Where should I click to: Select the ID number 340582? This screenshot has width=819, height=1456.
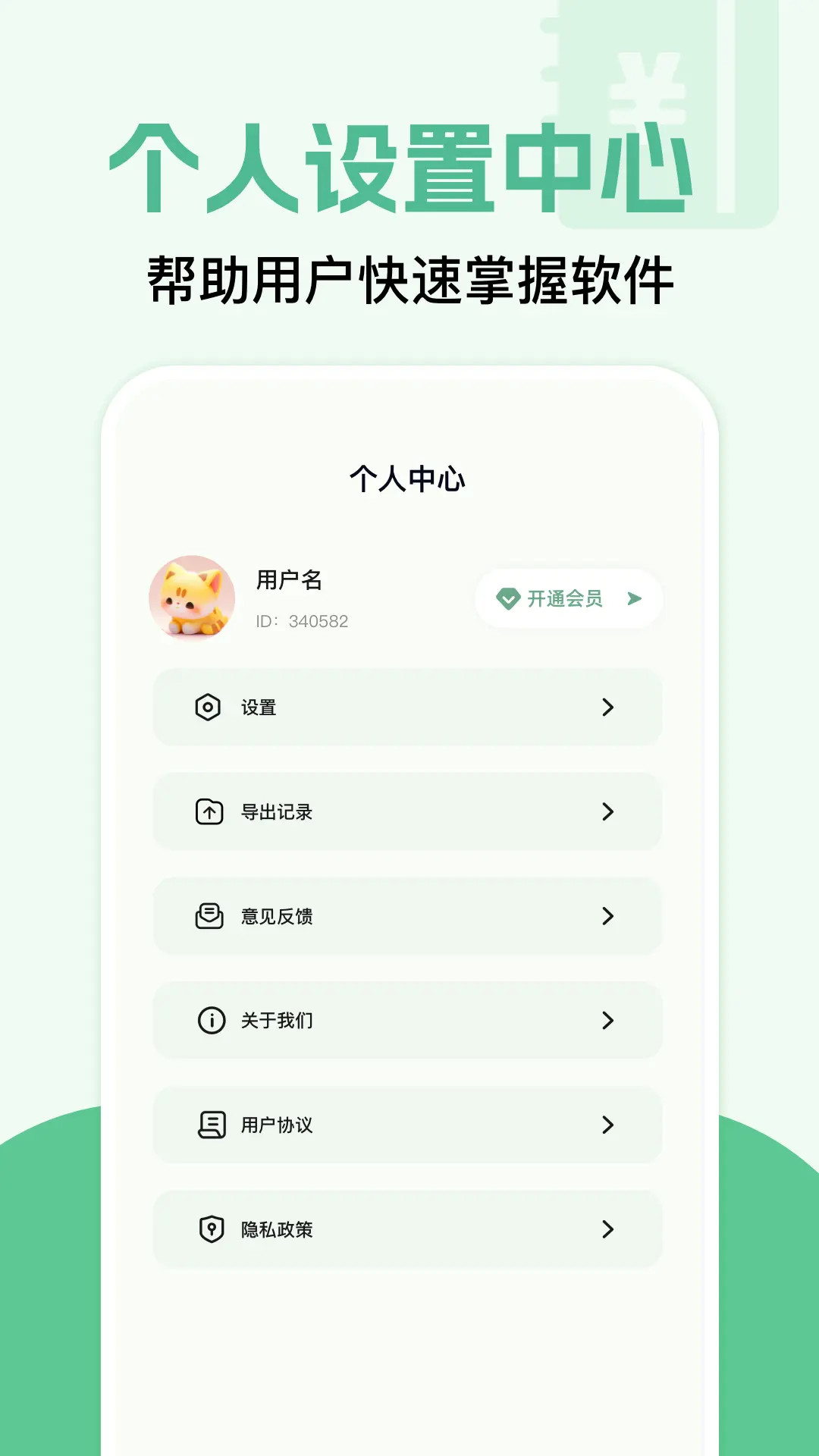(x=301, y=621)
